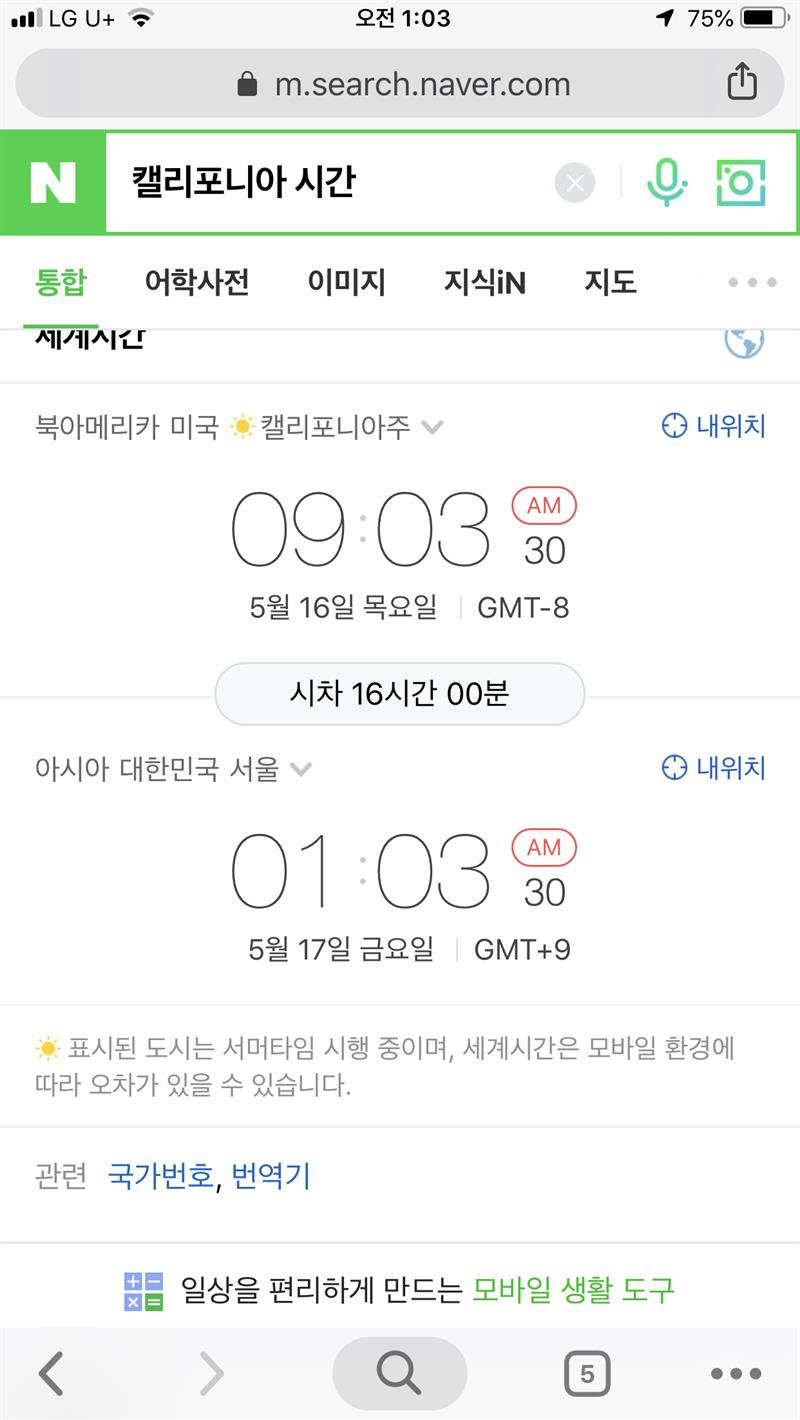Tap the search field with 캘리포니아 시간
800x1420 pixels.
pos(330,183)
